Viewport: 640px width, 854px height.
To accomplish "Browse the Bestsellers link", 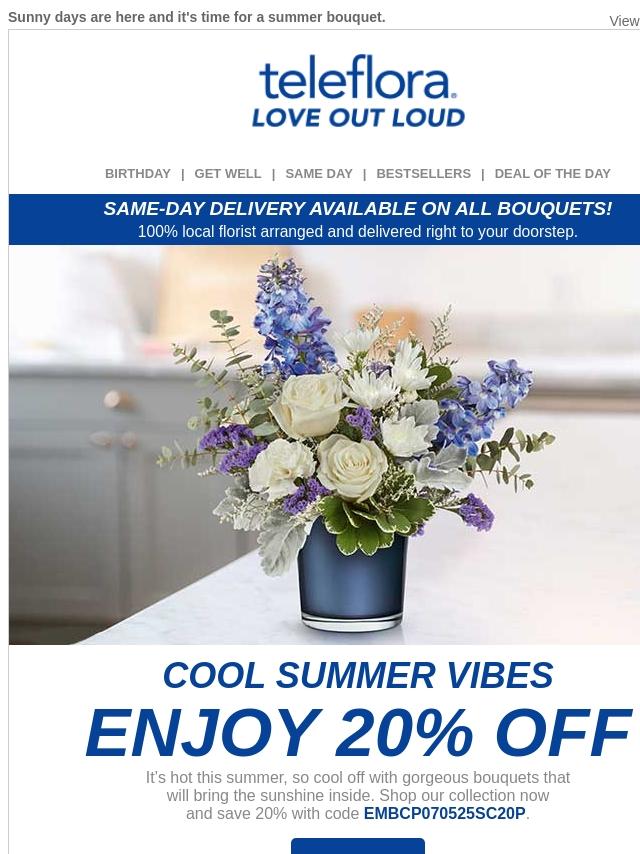I will (423, 173).
